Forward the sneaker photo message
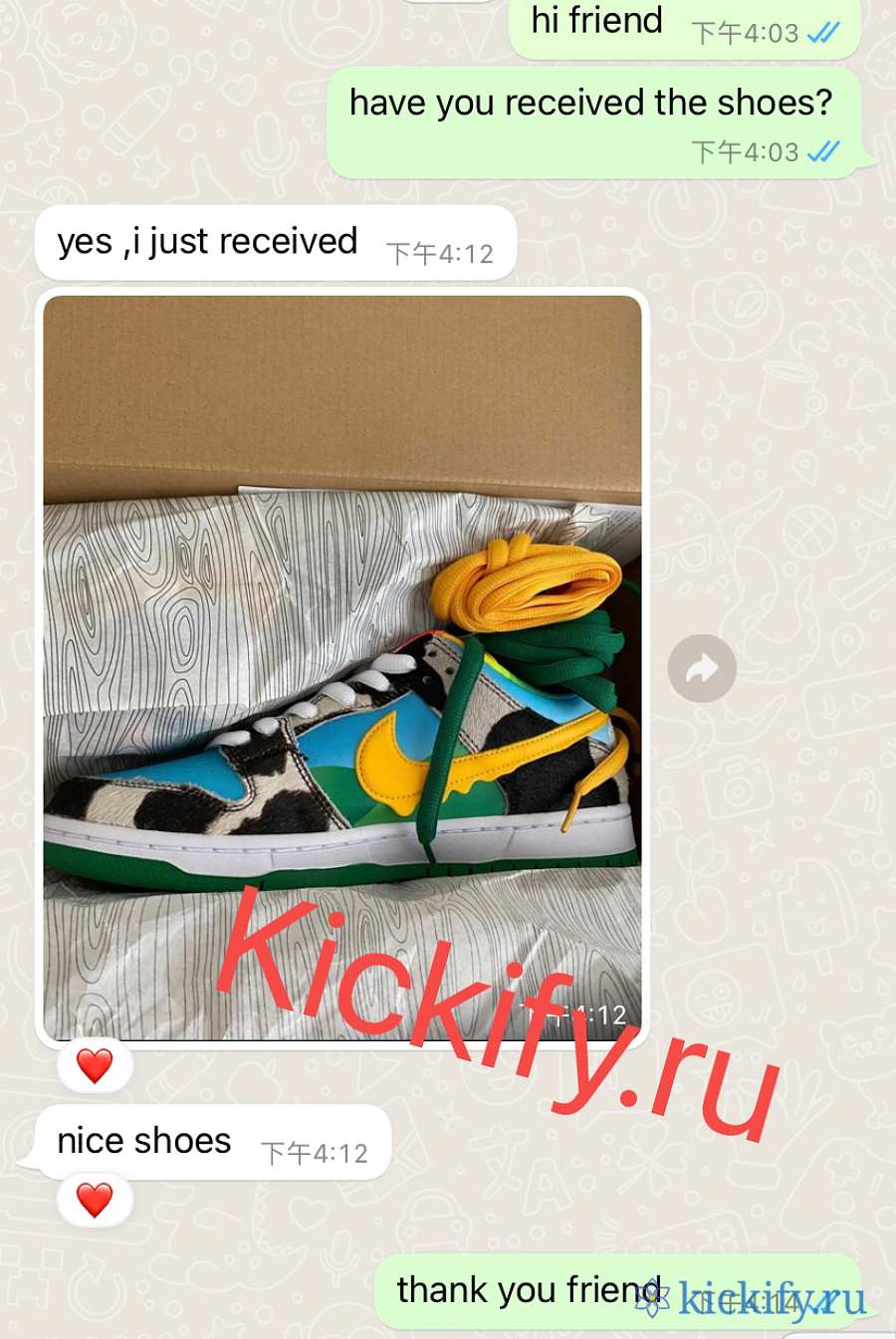 tap(702, 668)
